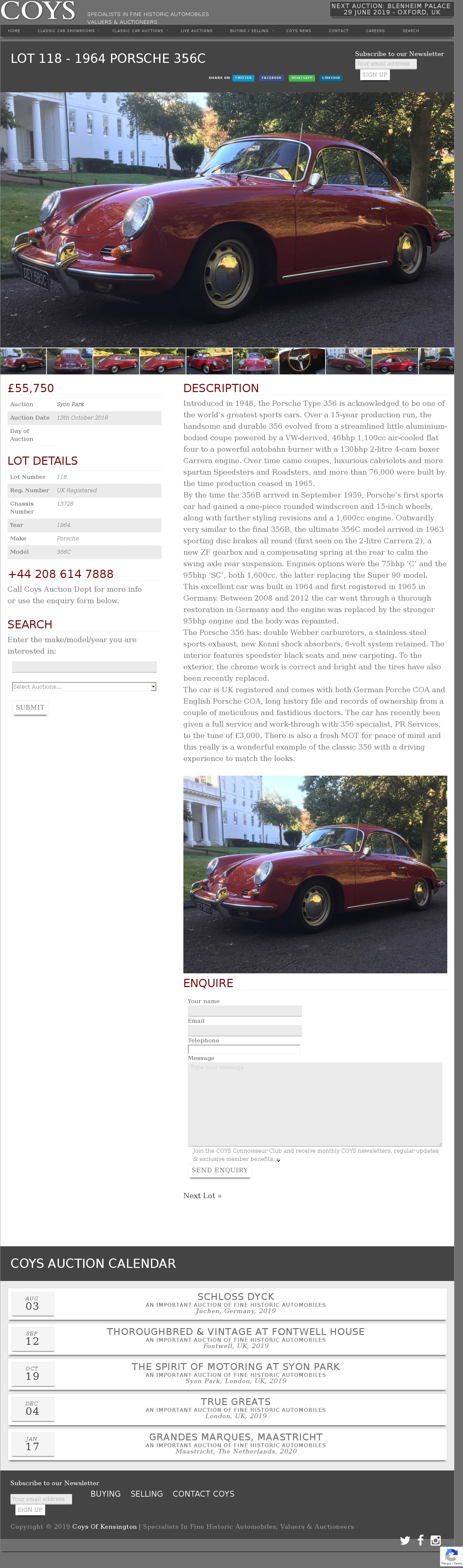463x1568 pixels.
Task: Tap the Submit search button
Action: (30, 707)
